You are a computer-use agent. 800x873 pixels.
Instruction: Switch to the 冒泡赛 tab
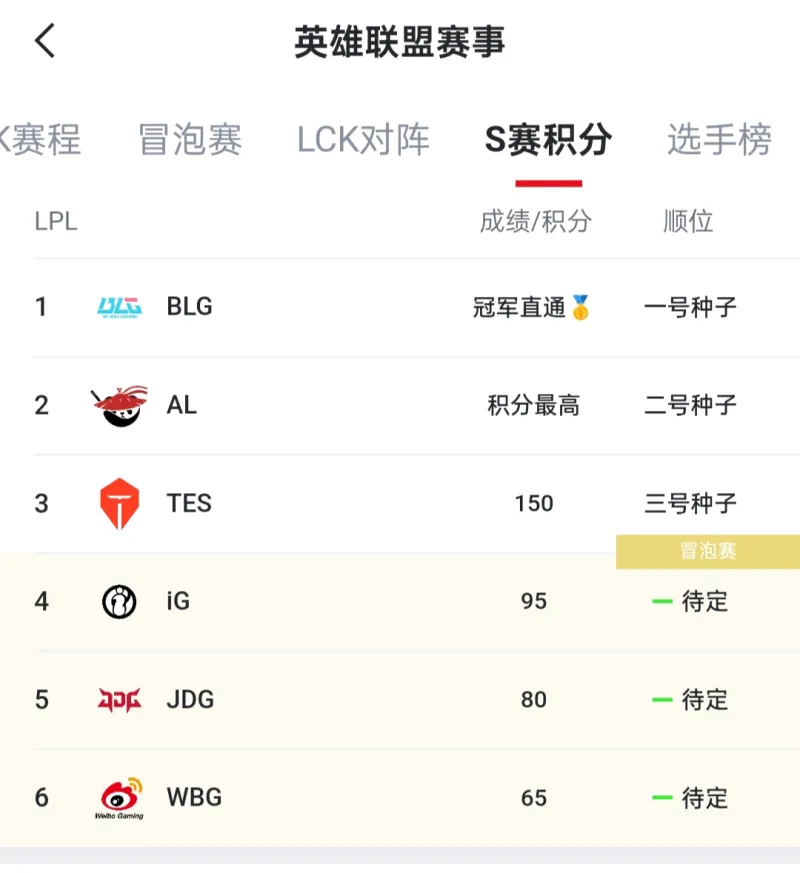point(190,140)
